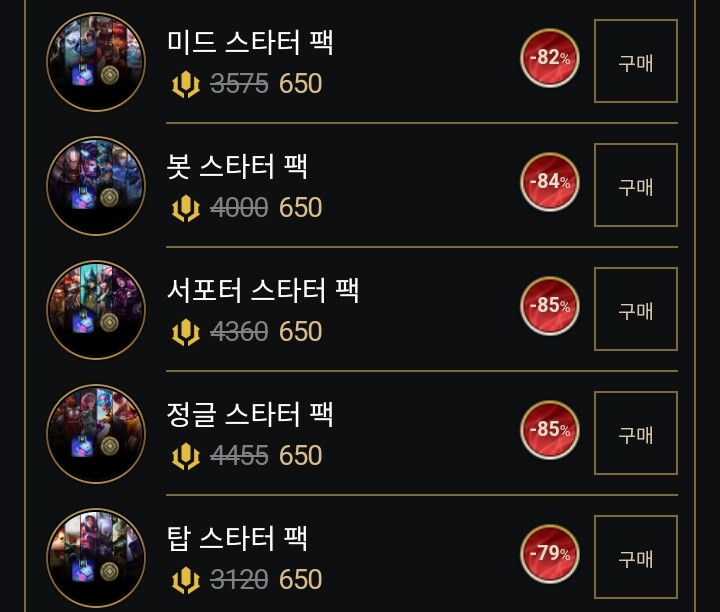Open the 서포터 스타터 팩 bundle image
This screenshot has height=612, width=720.
(x=96, y=310)
